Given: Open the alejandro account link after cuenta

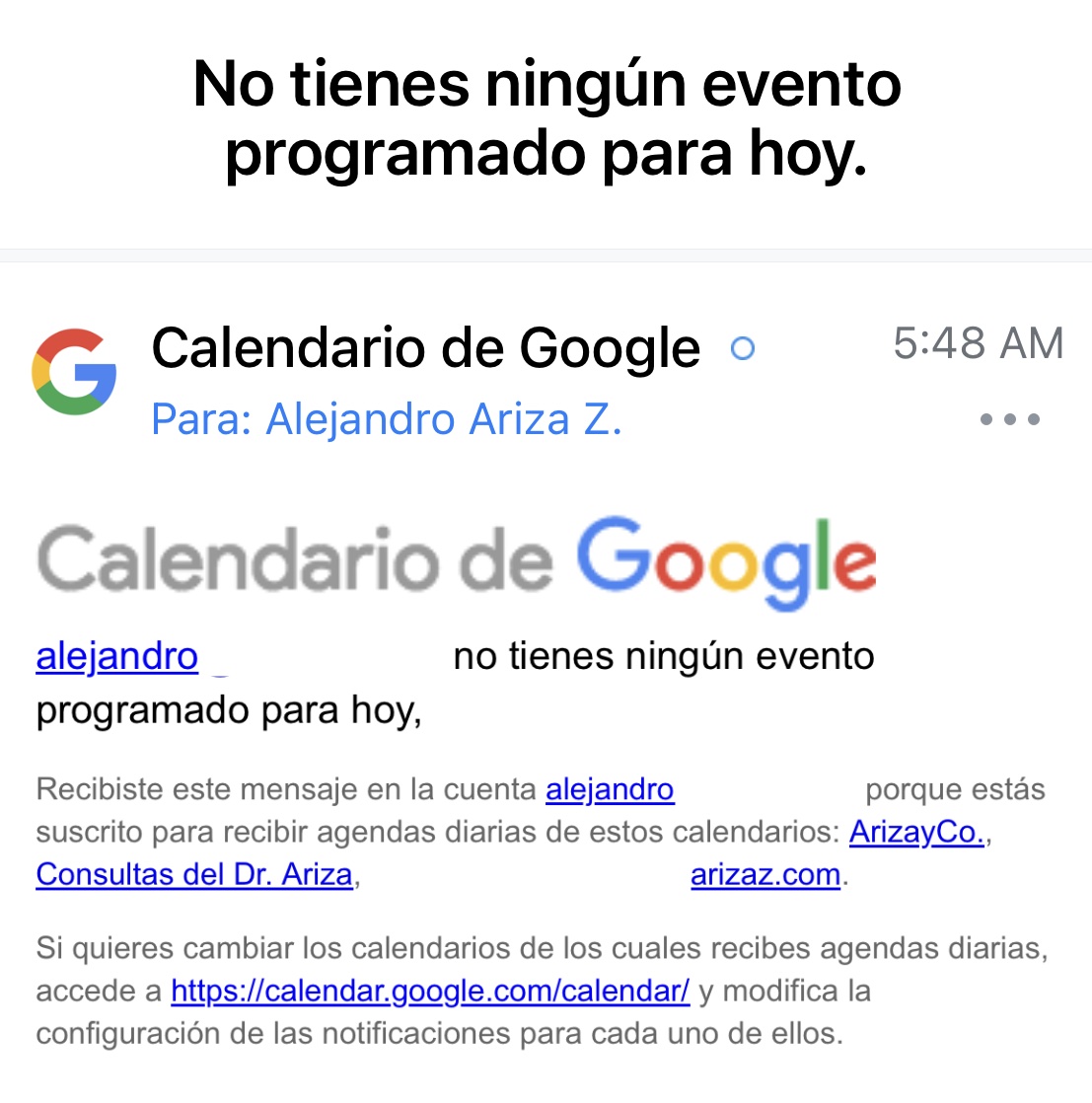Looking at the screenshot, I should pyautogui.click(x=610, y=789).
